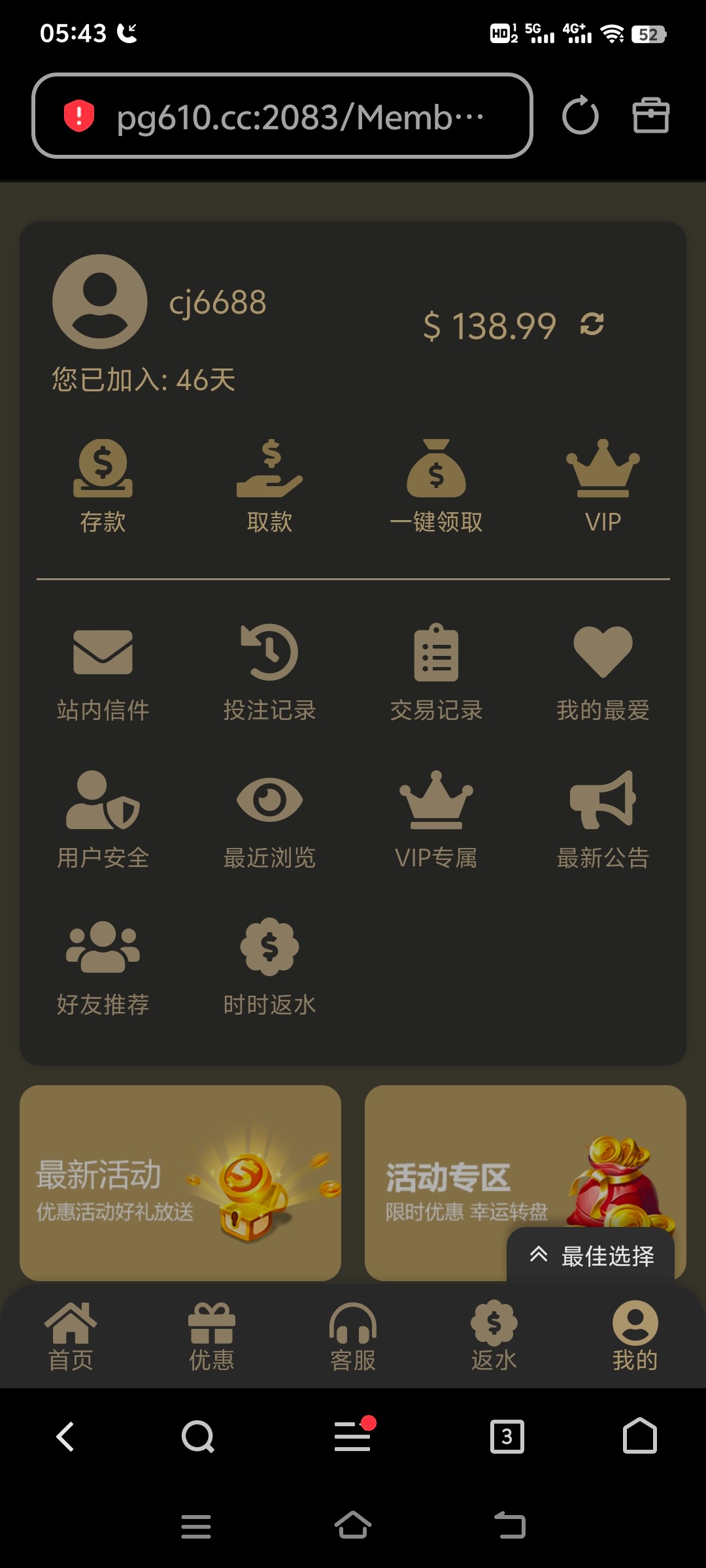This screenshot has height=1568, width=706.
Task: Reload the page in browser
Action: pos(580,116)
